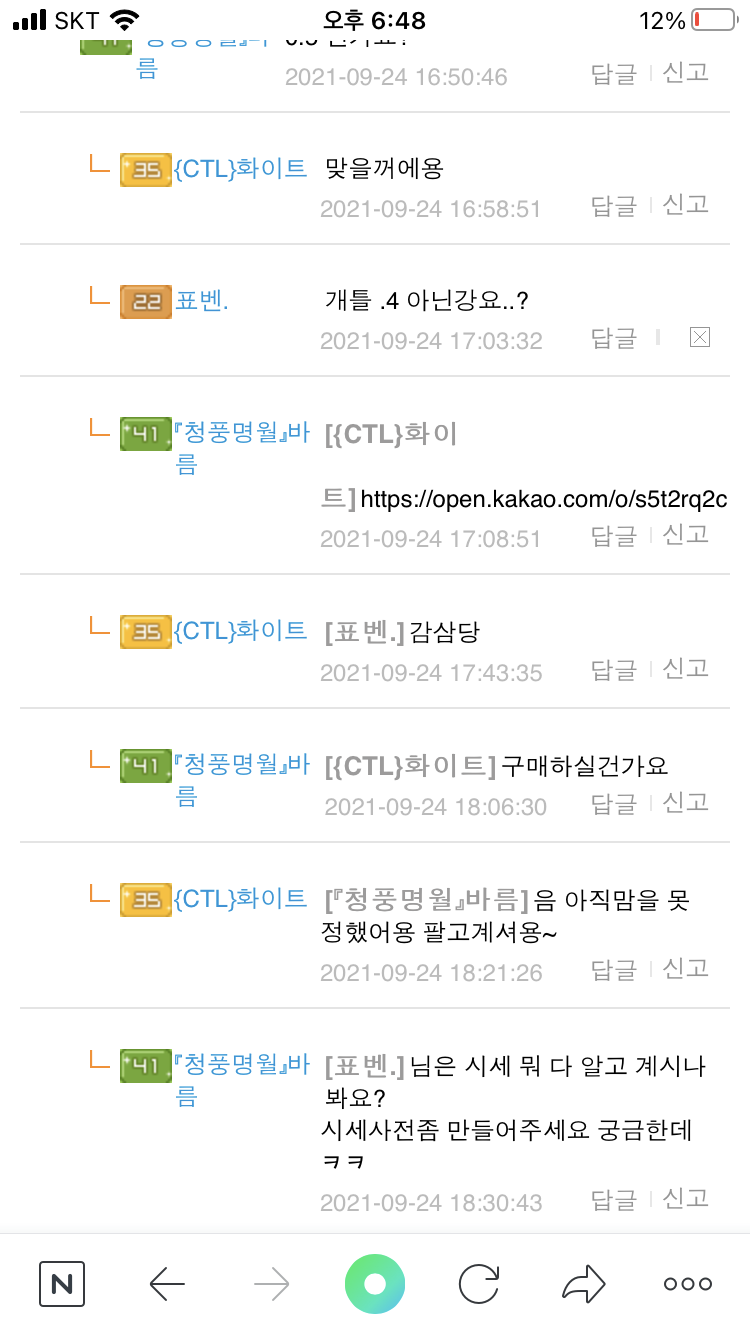Reply to the 17:43:35 comment
This screenshot has height=1334, width=750.
click(x=614, y=671)
